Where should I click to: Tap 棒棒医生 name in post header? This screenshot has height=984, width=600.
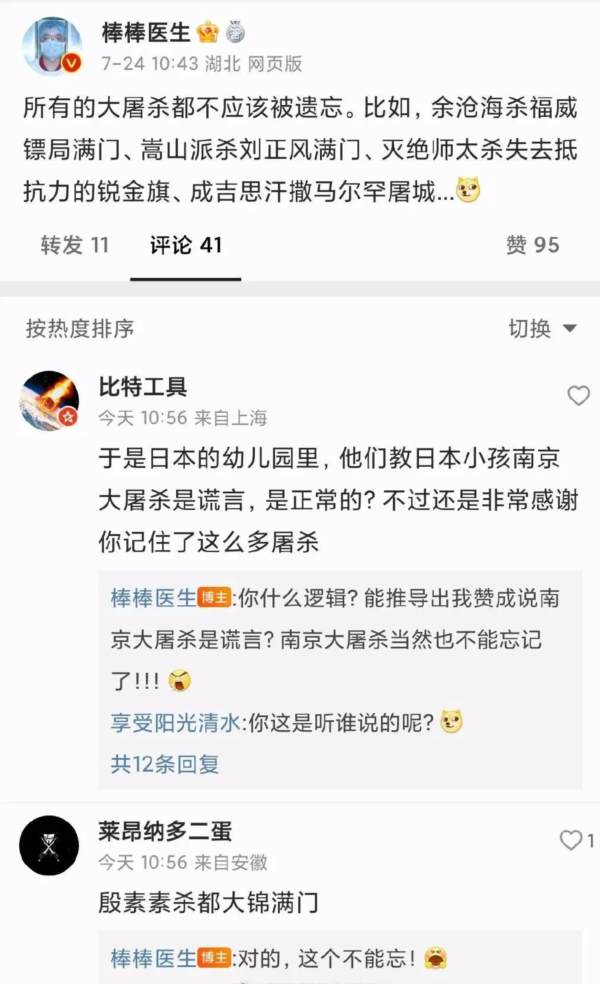click(x=146, y=33)
